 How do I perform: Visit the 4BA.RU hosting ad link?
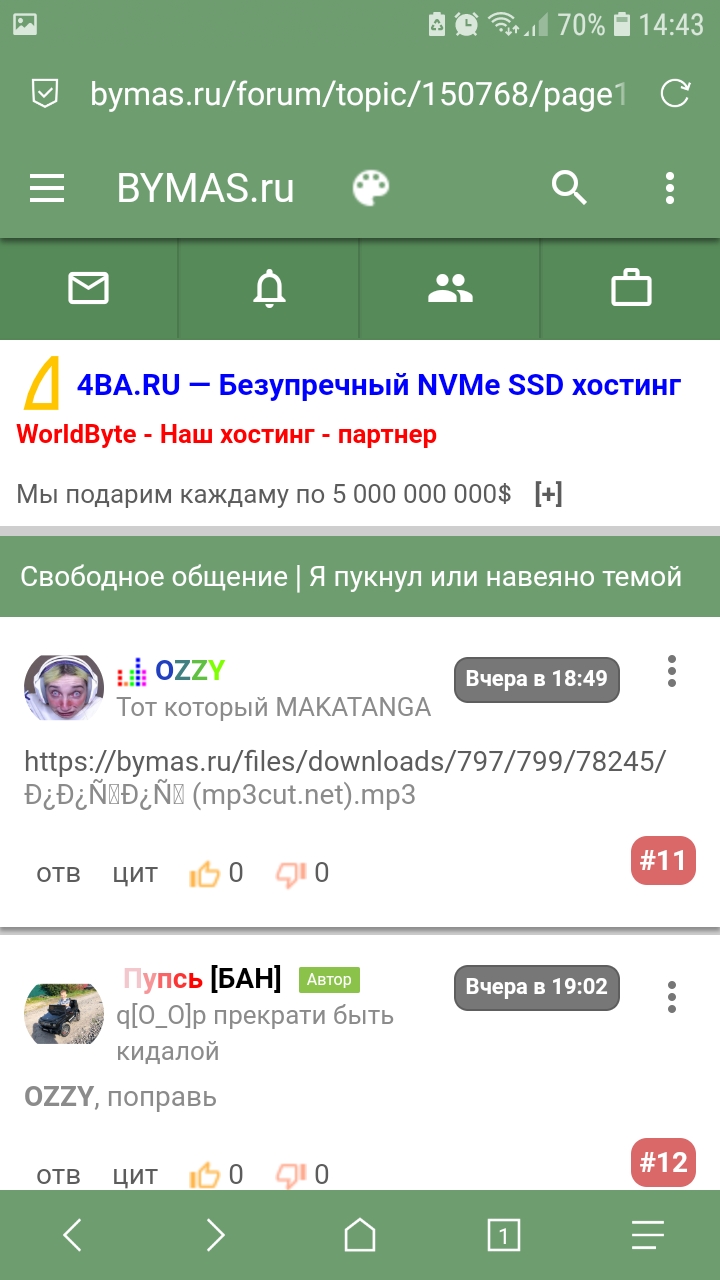click(378, 385)
